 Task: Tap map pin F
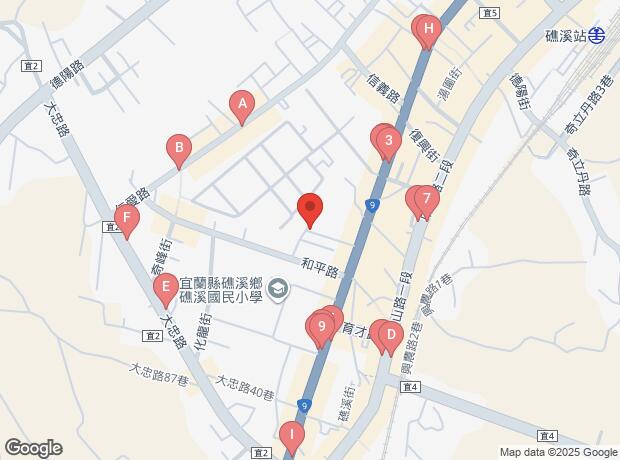126,218
